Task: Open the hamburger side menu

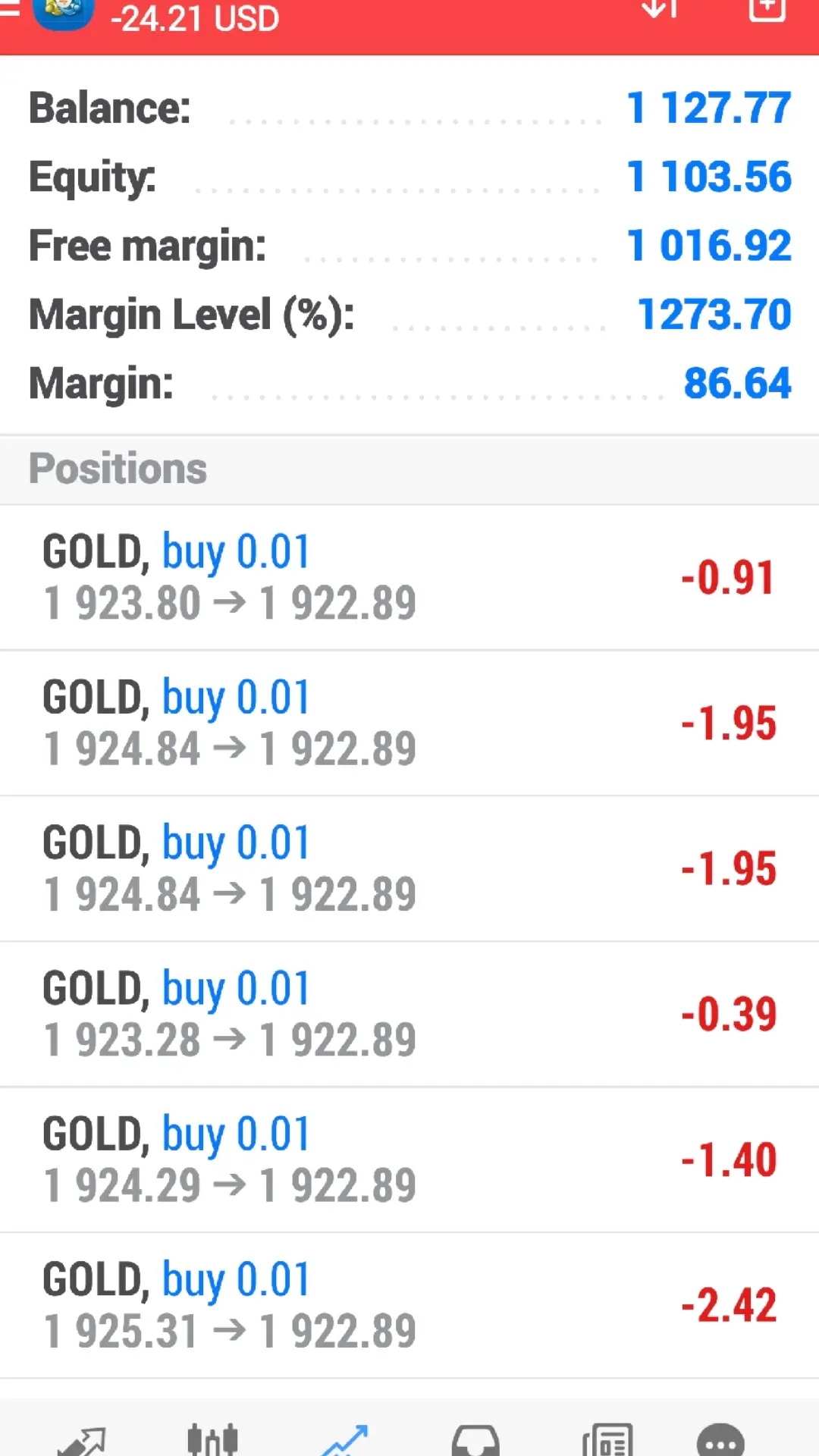Action: 9,9
